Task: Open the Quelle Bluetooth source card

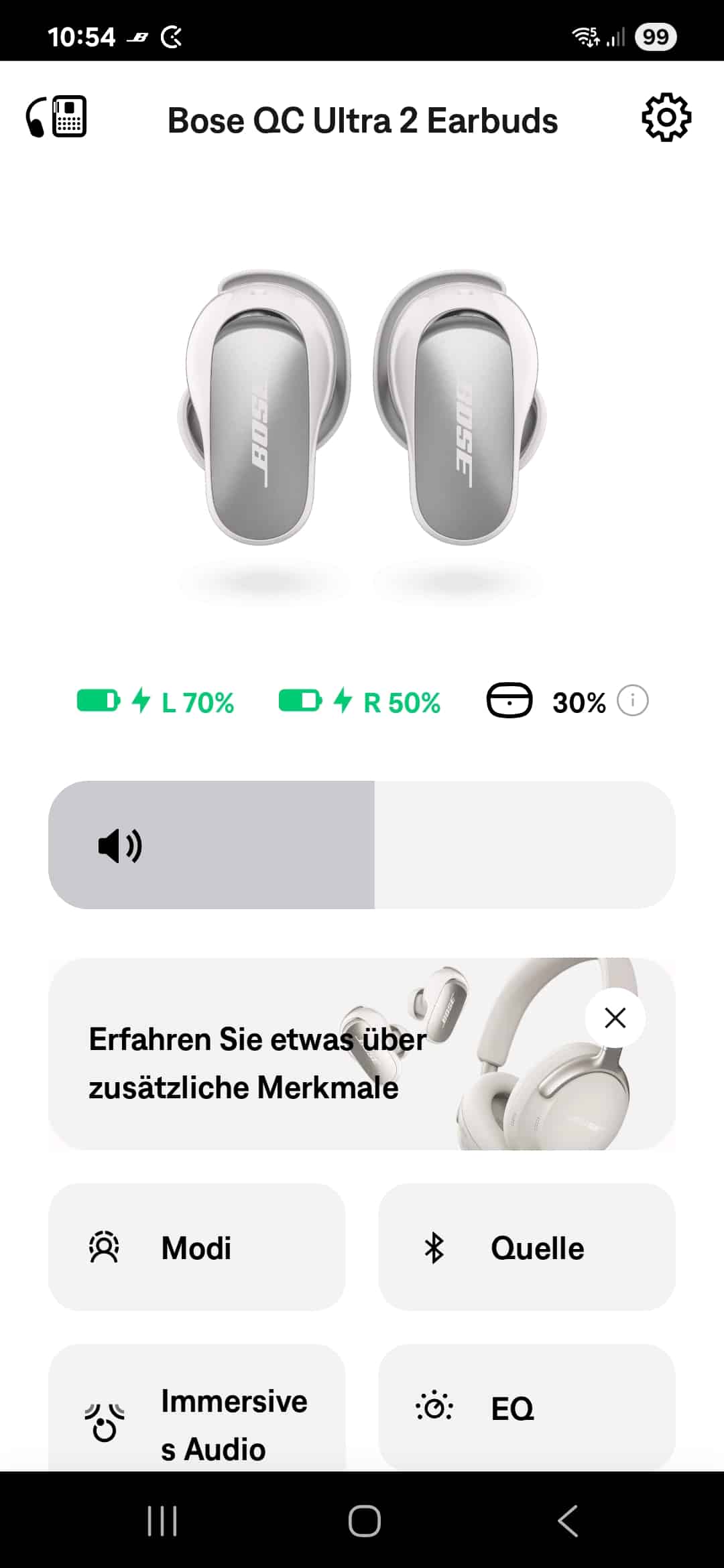Action: click(x=526, y=1247)
